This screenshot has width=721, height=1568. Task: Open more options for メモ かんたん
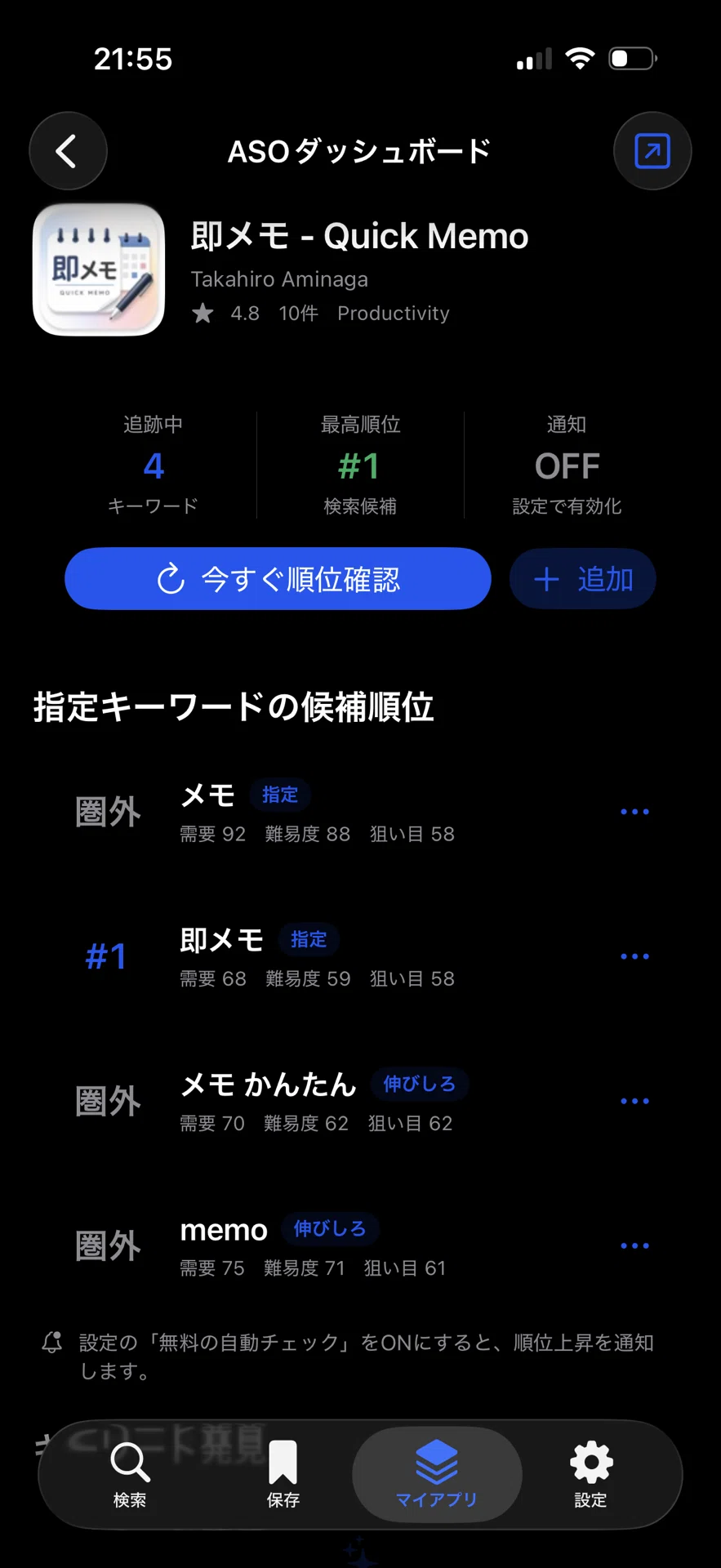634,1101
